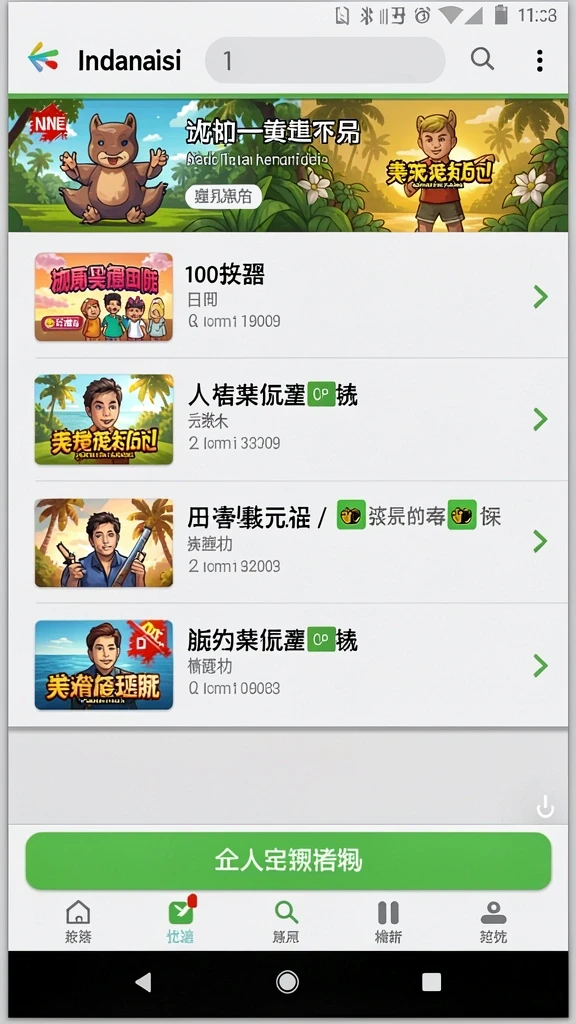Select the green tab with the red badge
576x1024 pixels.
click(180, 921)
